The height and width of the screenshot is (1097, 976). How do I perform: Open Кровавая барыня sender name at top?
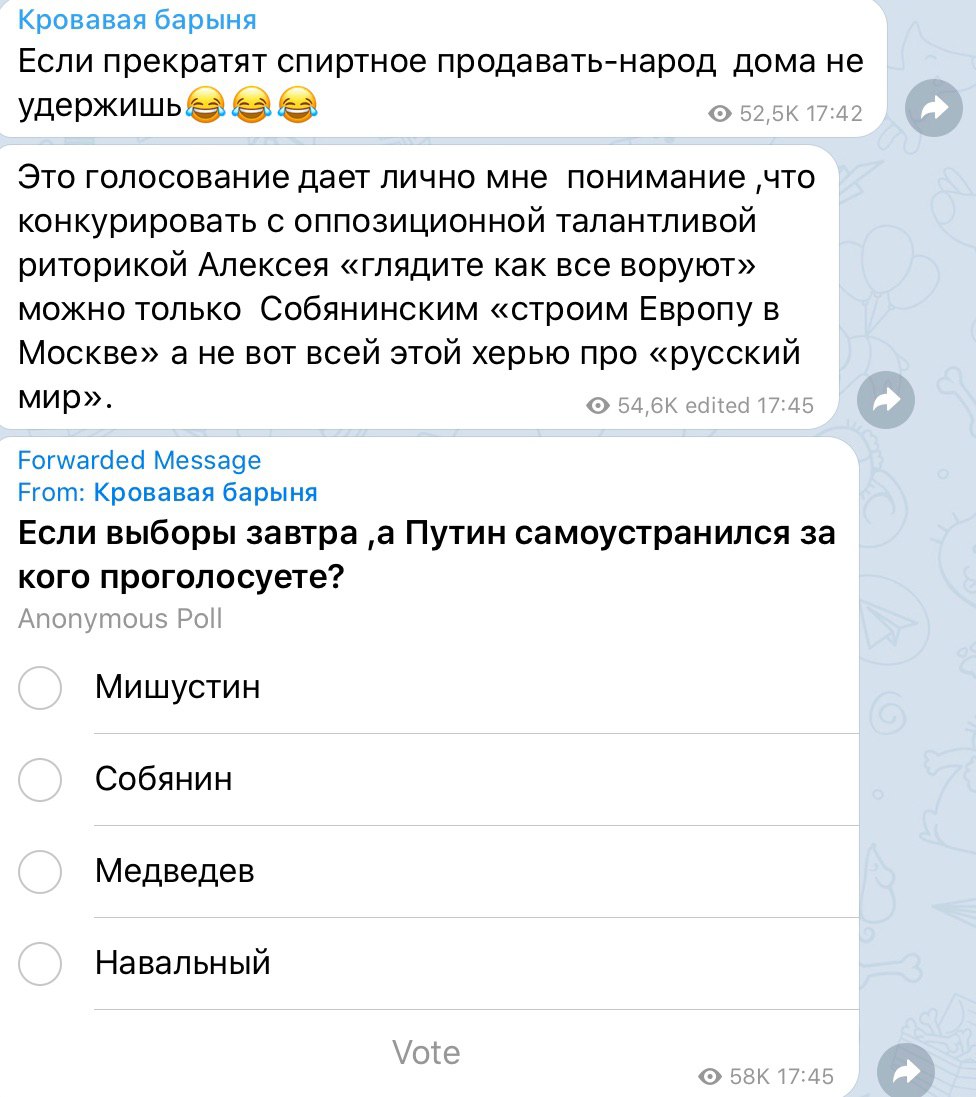tap(137, 20)
